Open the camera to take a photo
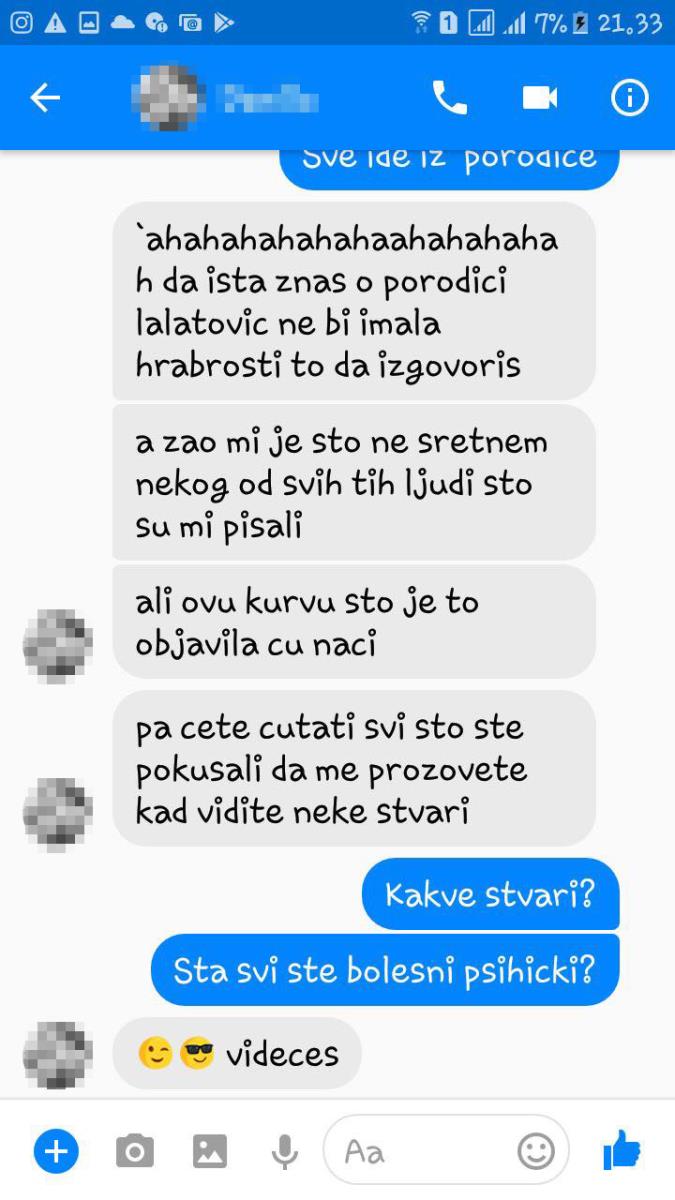This screenshot has height=1200, width=675. pyautogui.click(x=134, y=1152)
